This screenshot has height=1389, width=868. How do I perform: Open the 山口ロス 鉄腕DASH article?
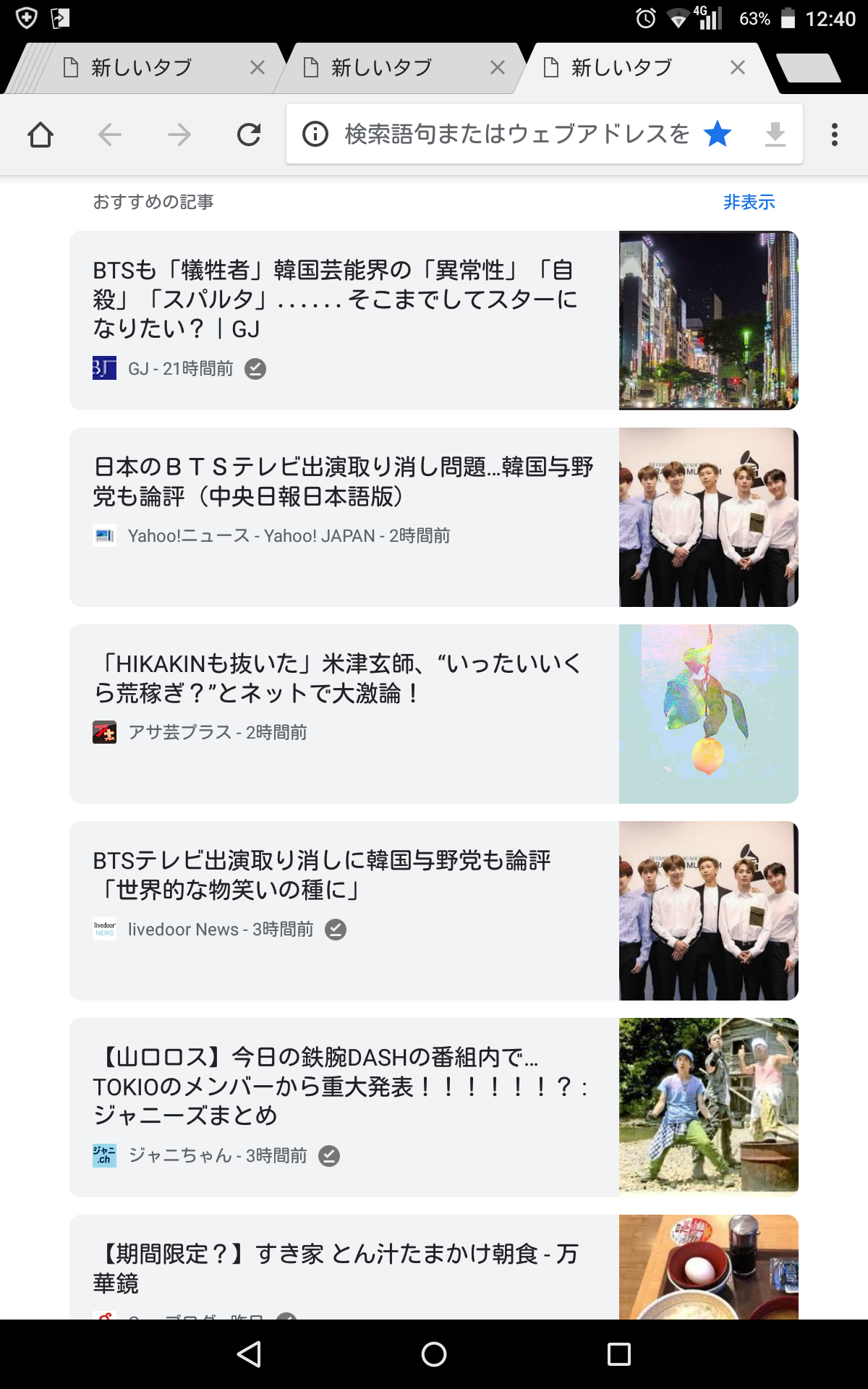coord(434,1108)
